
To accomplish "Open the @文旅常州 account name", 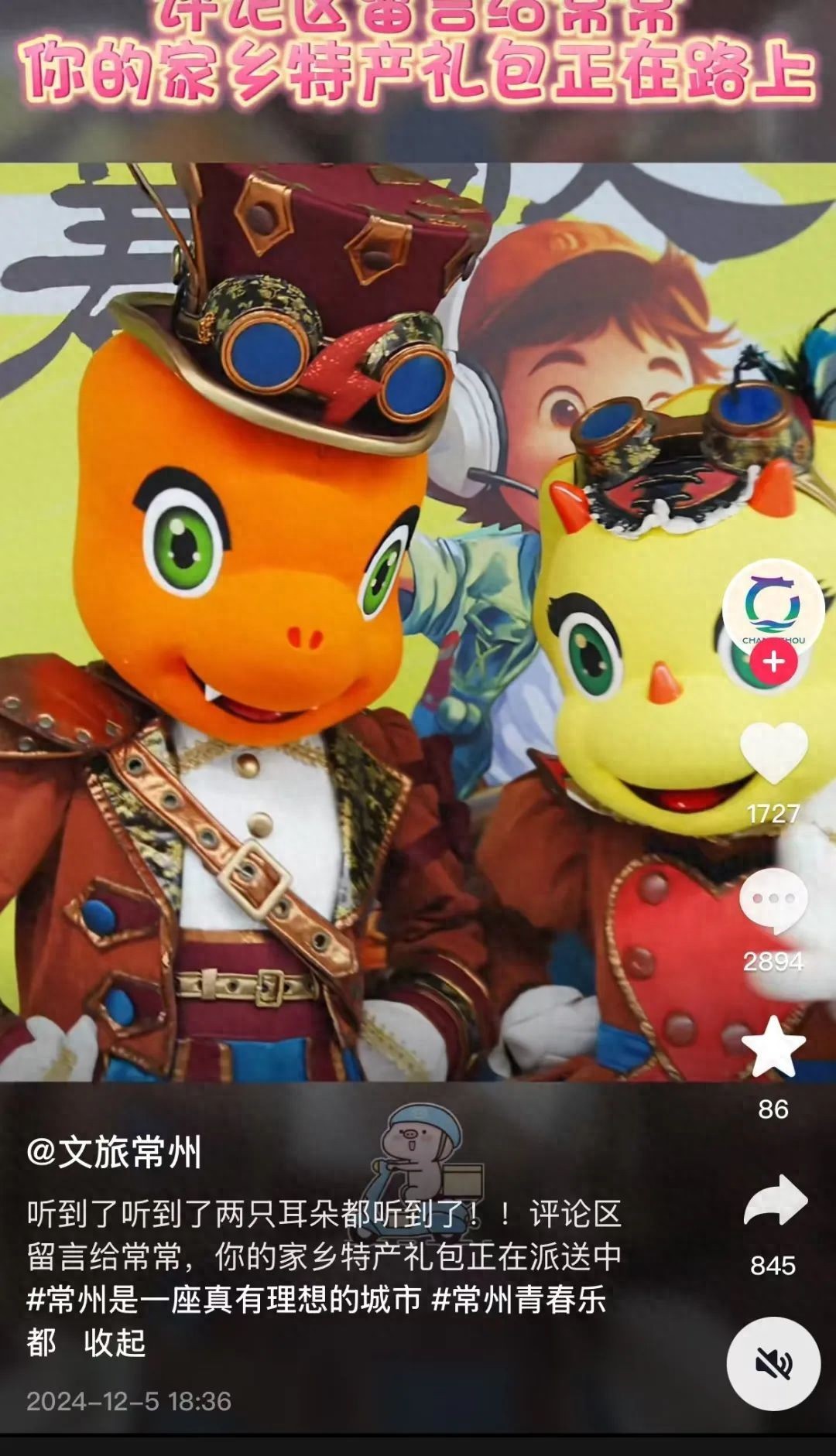I will (x=115, y=1152).
